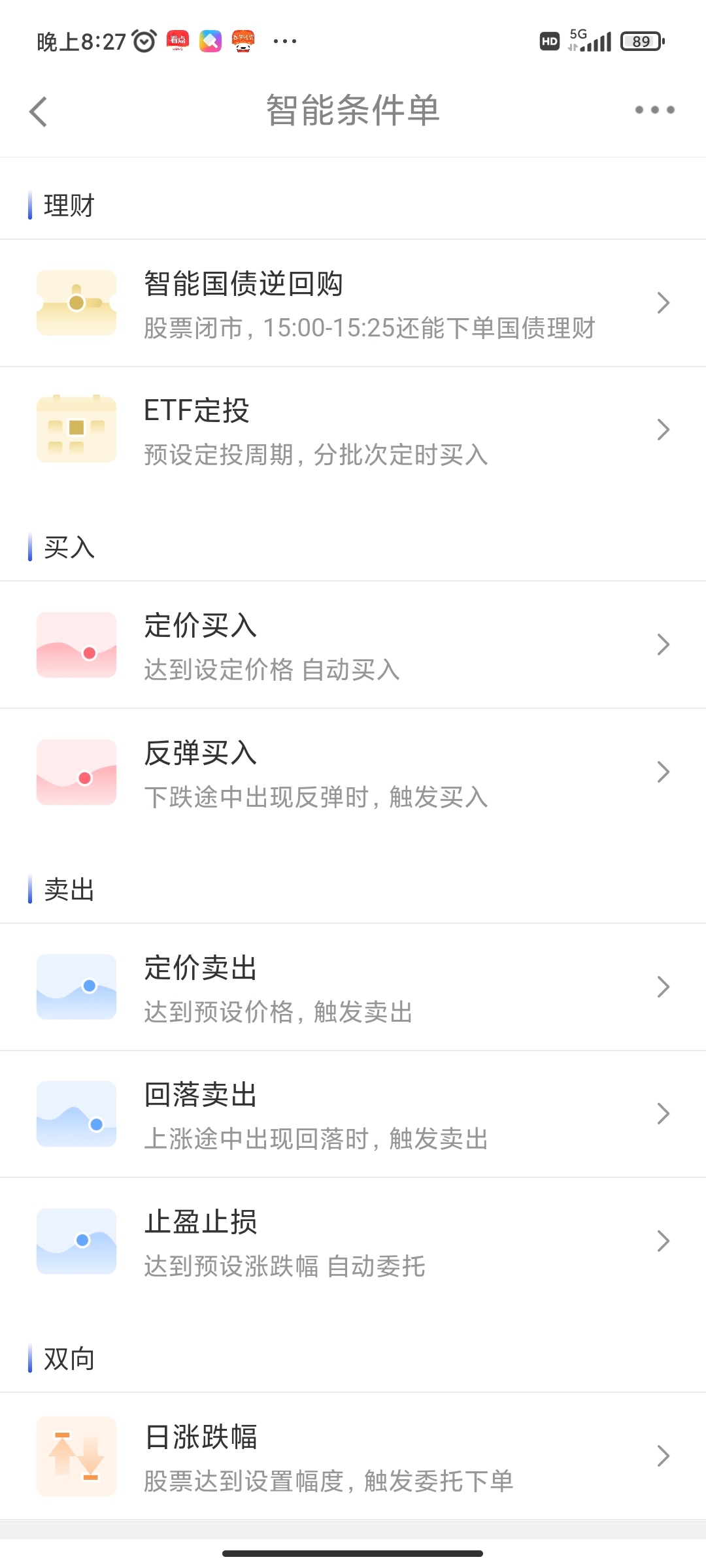
Task: Open the three-dot overflow menu
Action: click(x=654, y=110)
